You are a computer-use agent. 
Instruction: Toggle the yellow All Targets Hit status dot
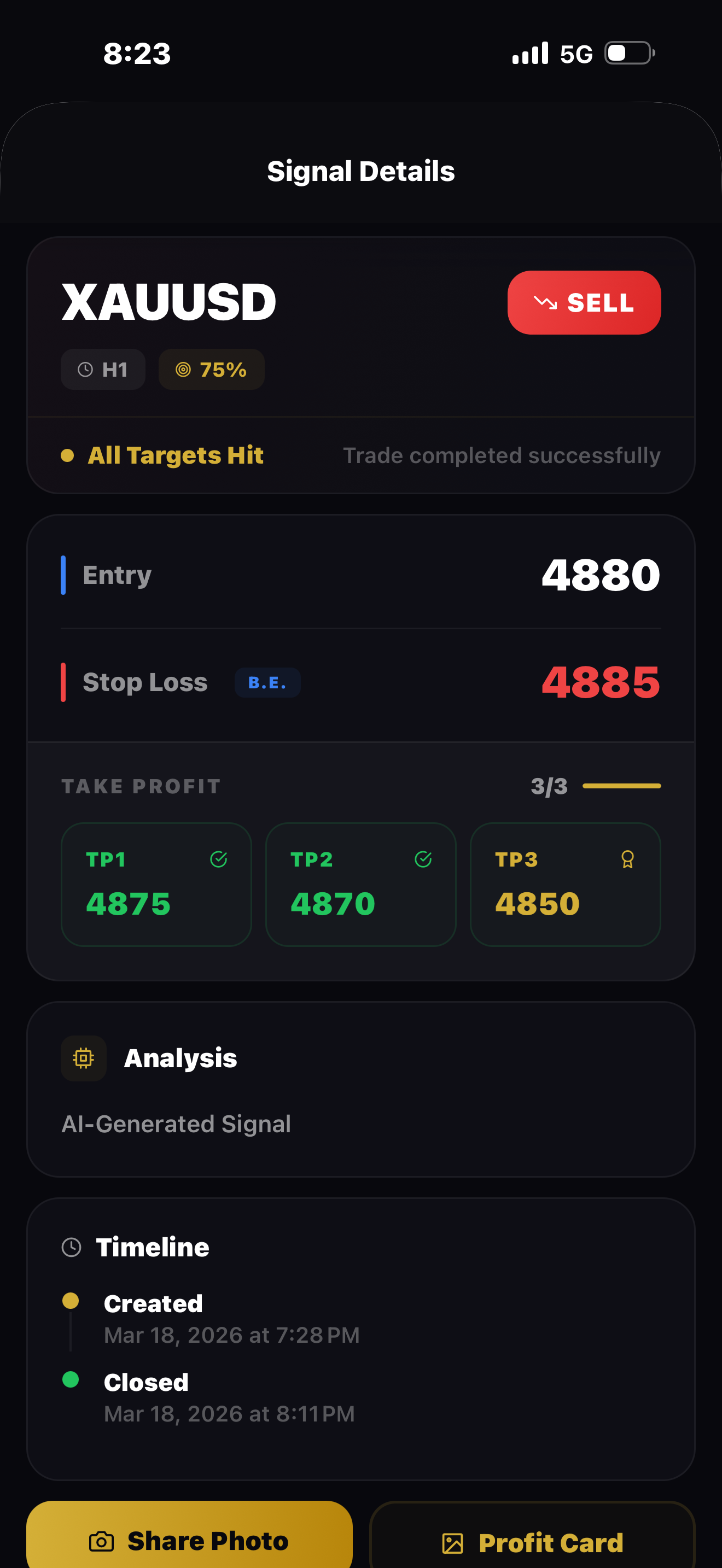(x=69, y=455)
